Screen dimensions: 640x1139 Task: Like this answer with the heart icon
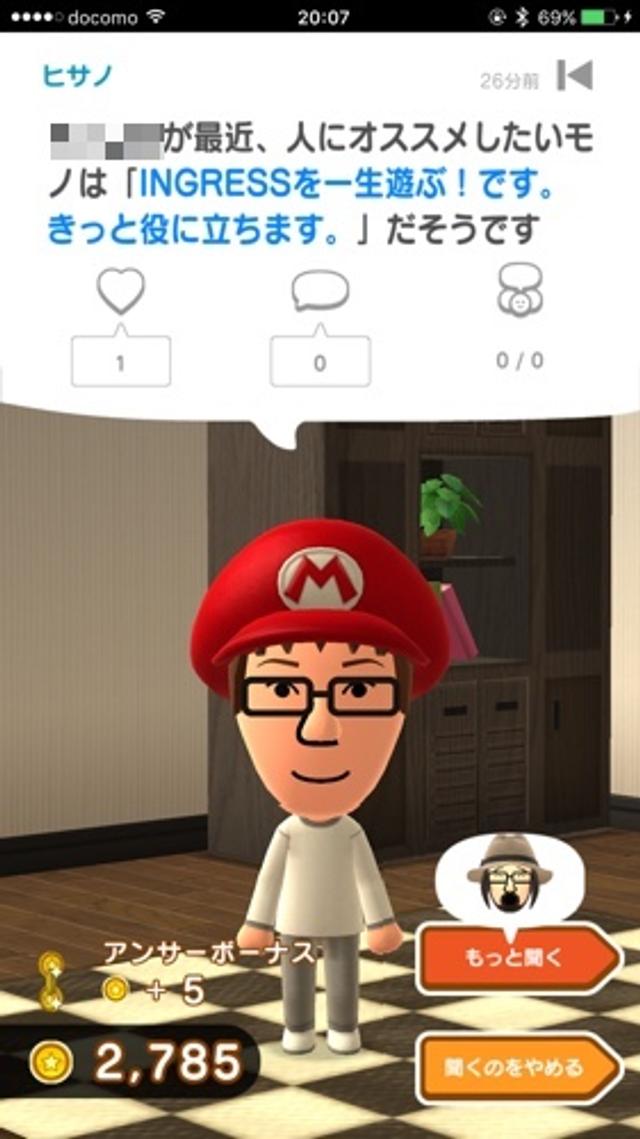121,291
